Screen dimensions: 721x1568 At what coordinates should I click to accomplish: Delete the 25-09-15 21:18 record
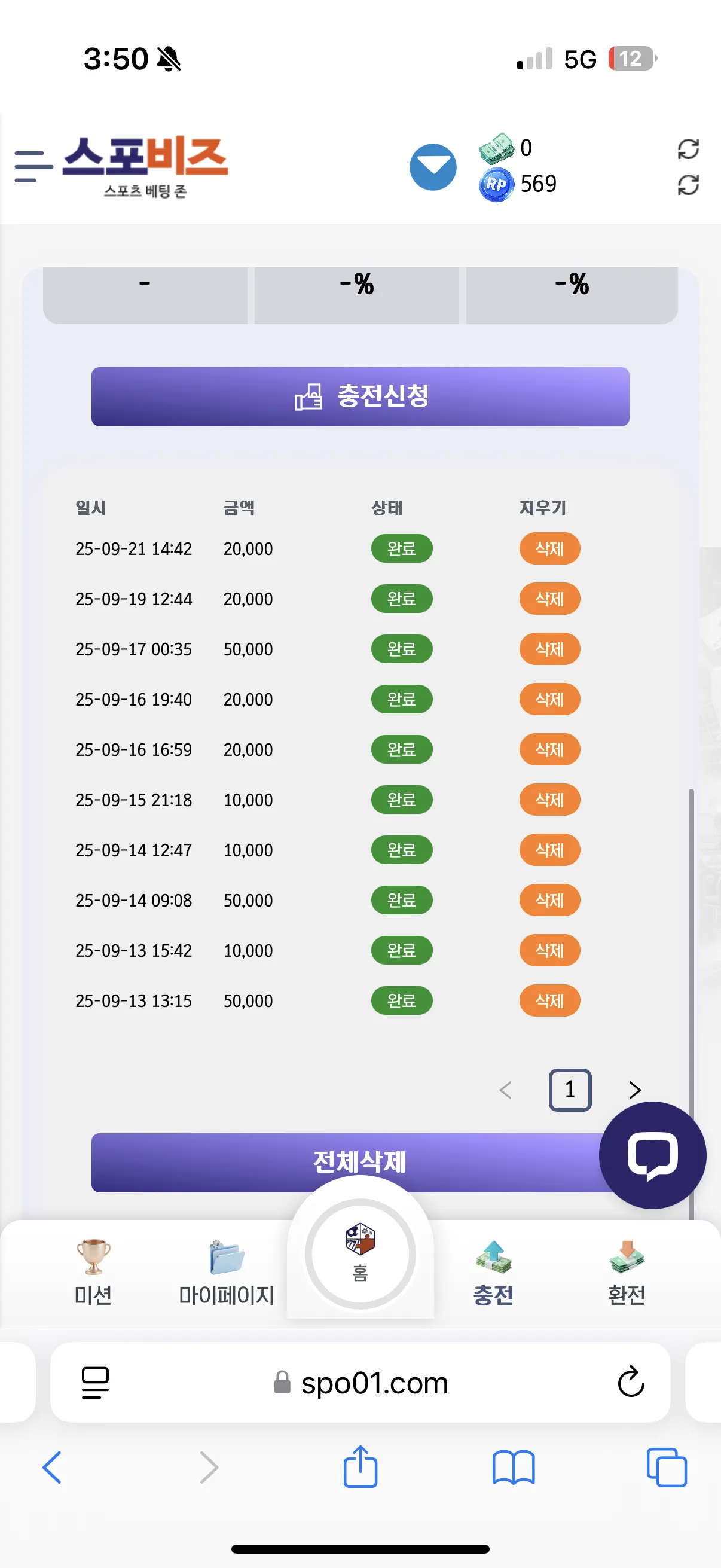(x=549, y=799)
